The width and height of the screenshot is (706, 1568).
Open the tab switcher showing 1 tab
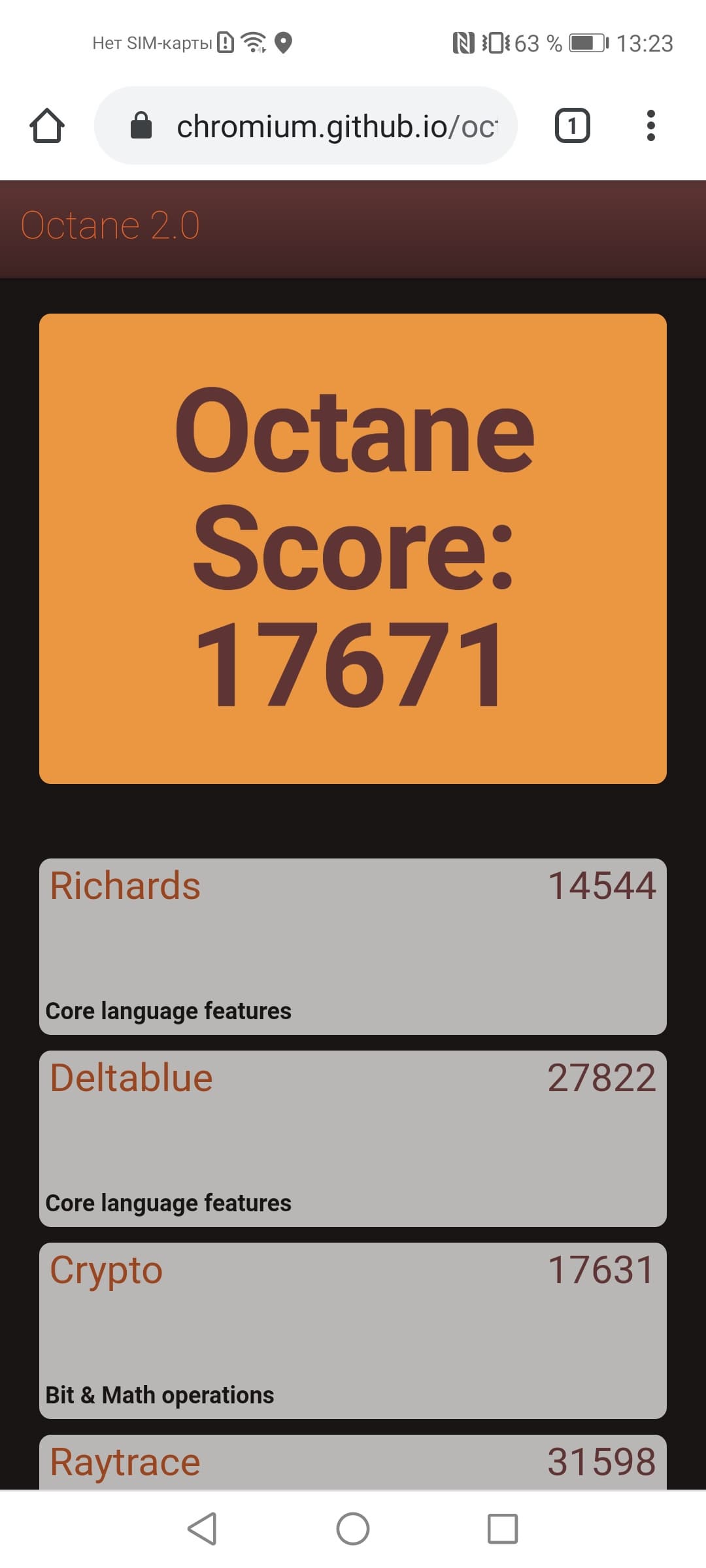pos(572,125)
